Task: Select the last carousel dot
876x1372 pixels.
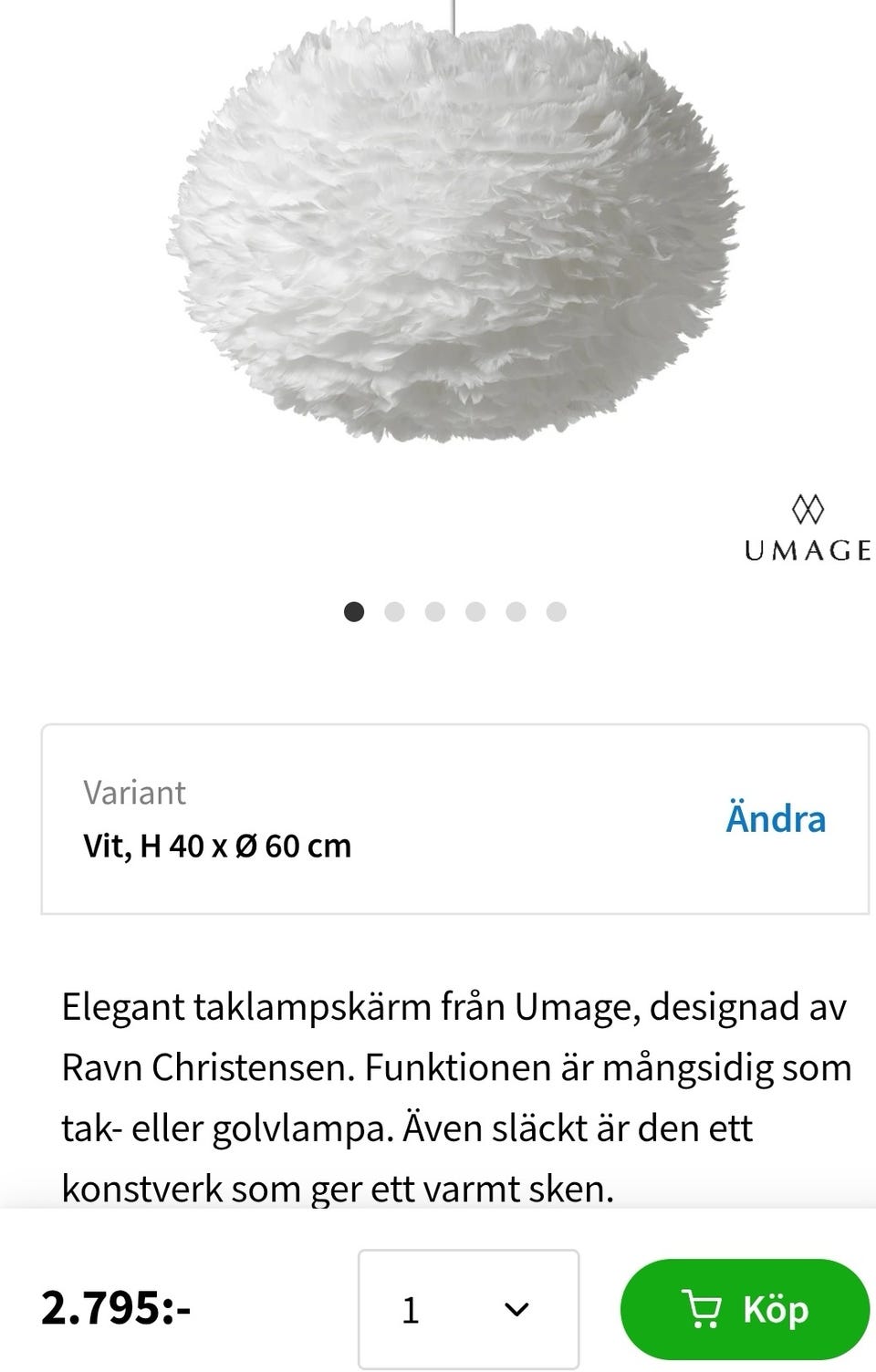Action: [558, 613]
